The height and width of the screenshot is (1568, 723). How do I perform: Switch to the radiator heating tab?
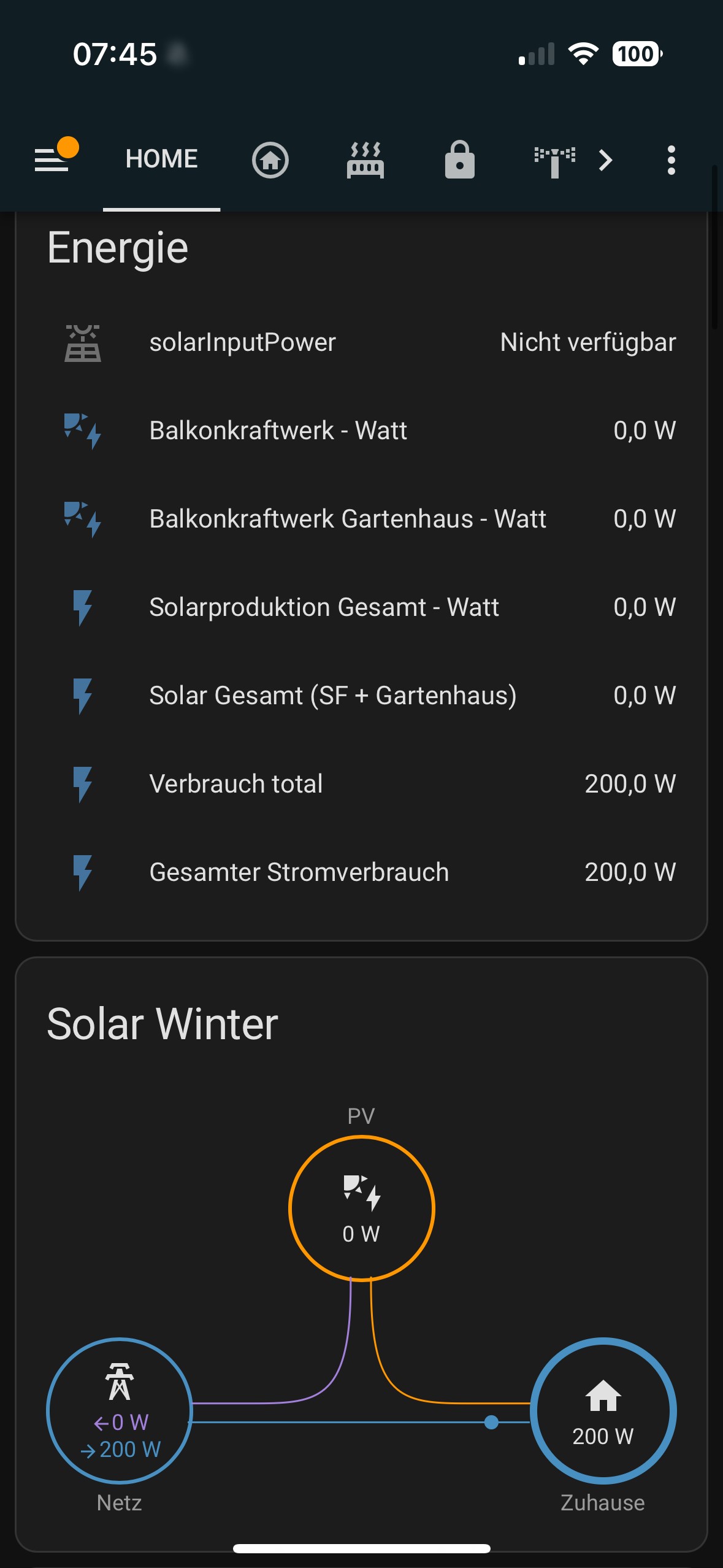coord(365,160)
